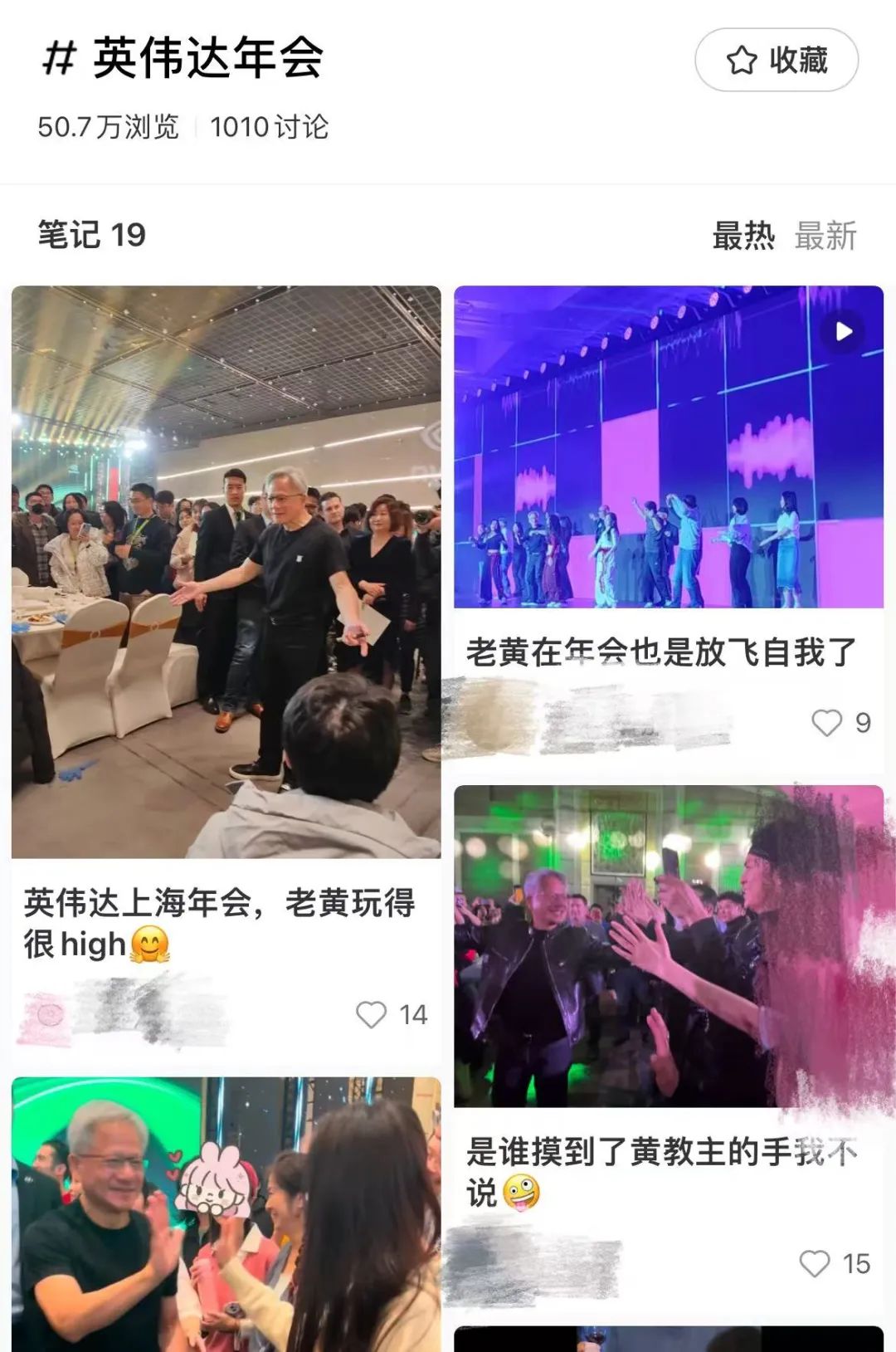
Task: Switch to the 最热 sorting tab
Action: (x=743, y=236)
